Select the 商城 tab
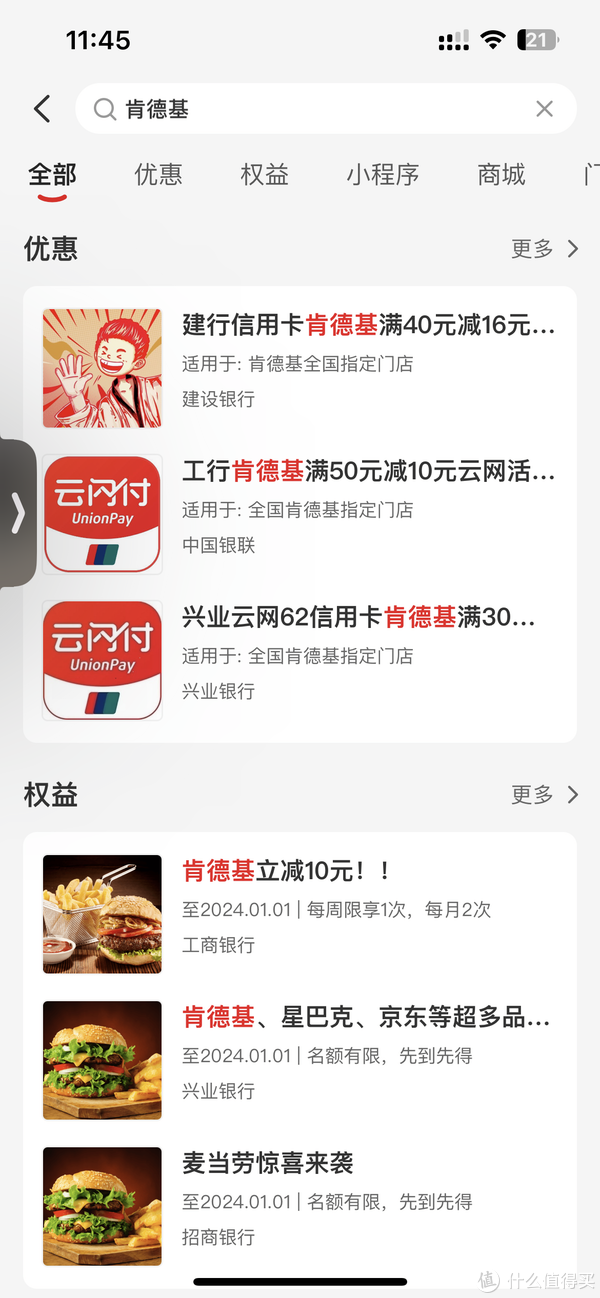This screenshot has height=1298, width=600. 501,175
